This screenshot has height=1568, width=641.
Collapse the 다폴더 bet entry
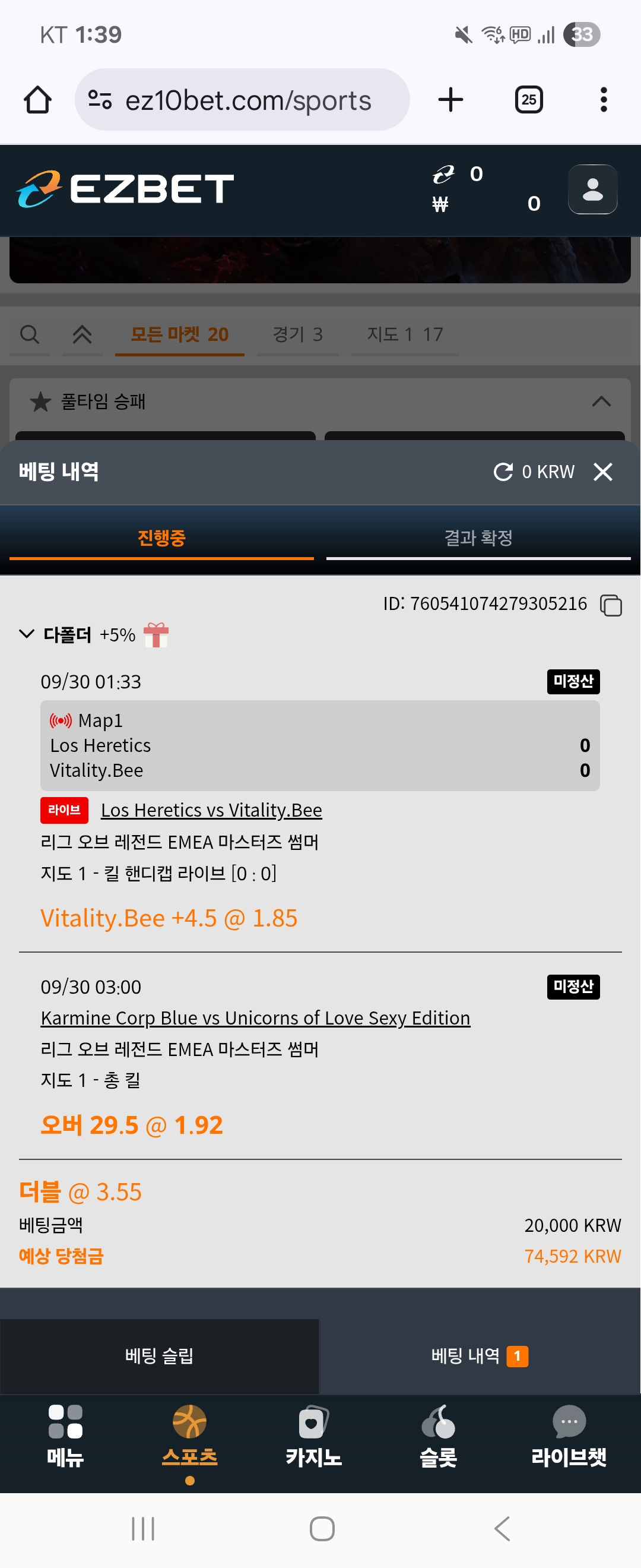click(27, 634)
